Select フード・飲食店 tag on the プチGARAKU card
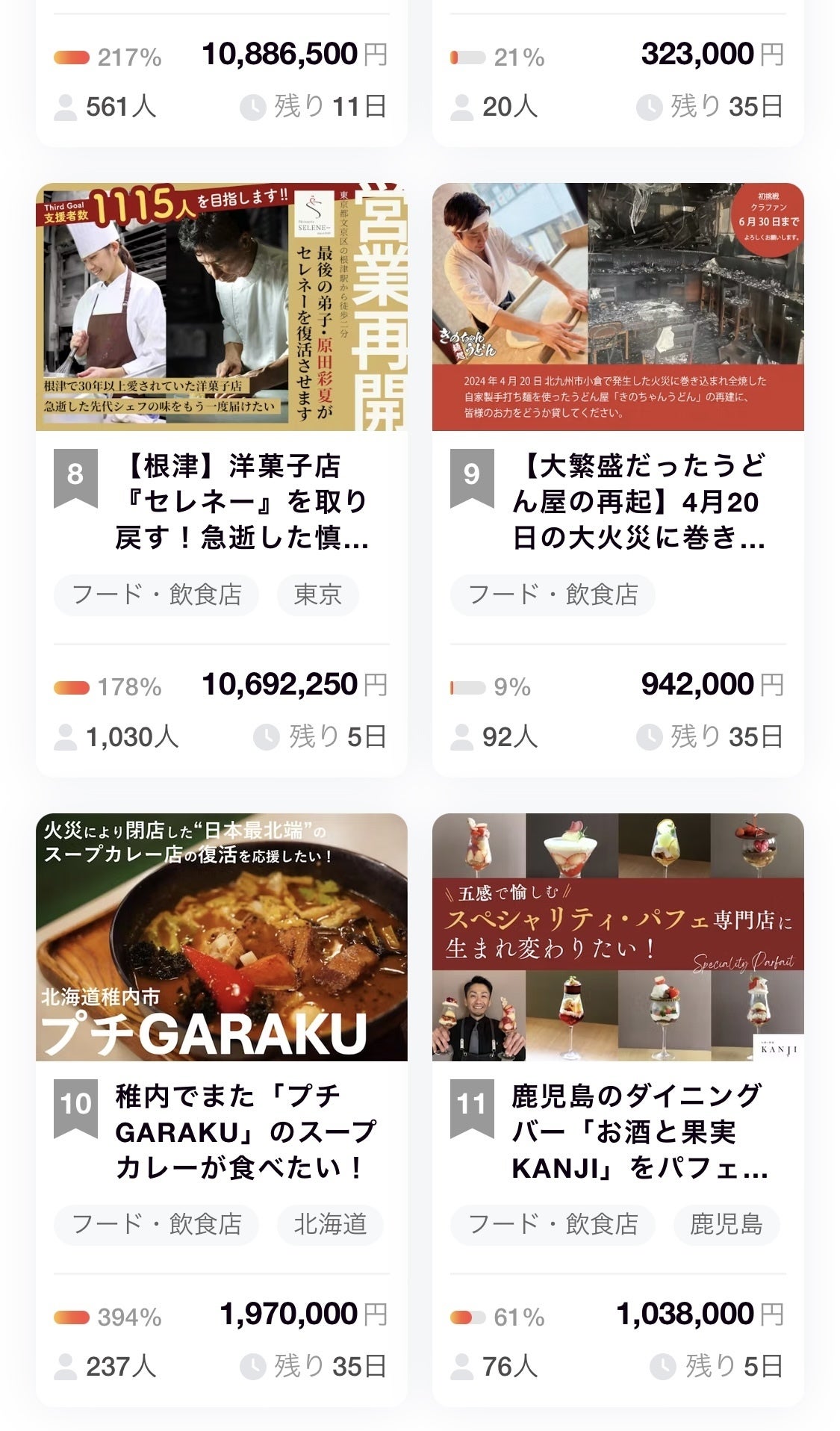Image resolution: width=840 pixels, height=1431 pixels. click(157, 1224)
